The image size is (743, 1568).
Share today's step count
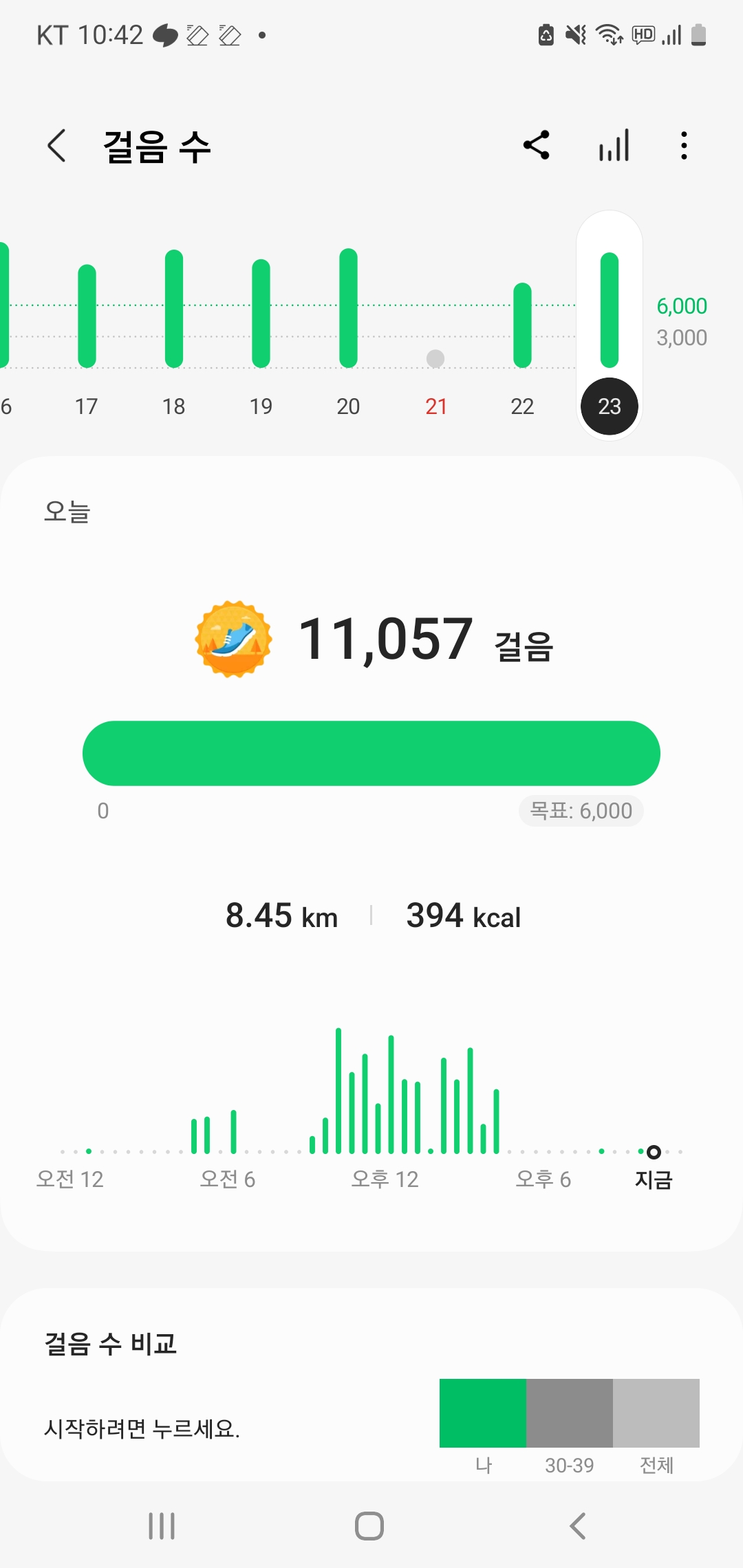click(x=537, y=145)
